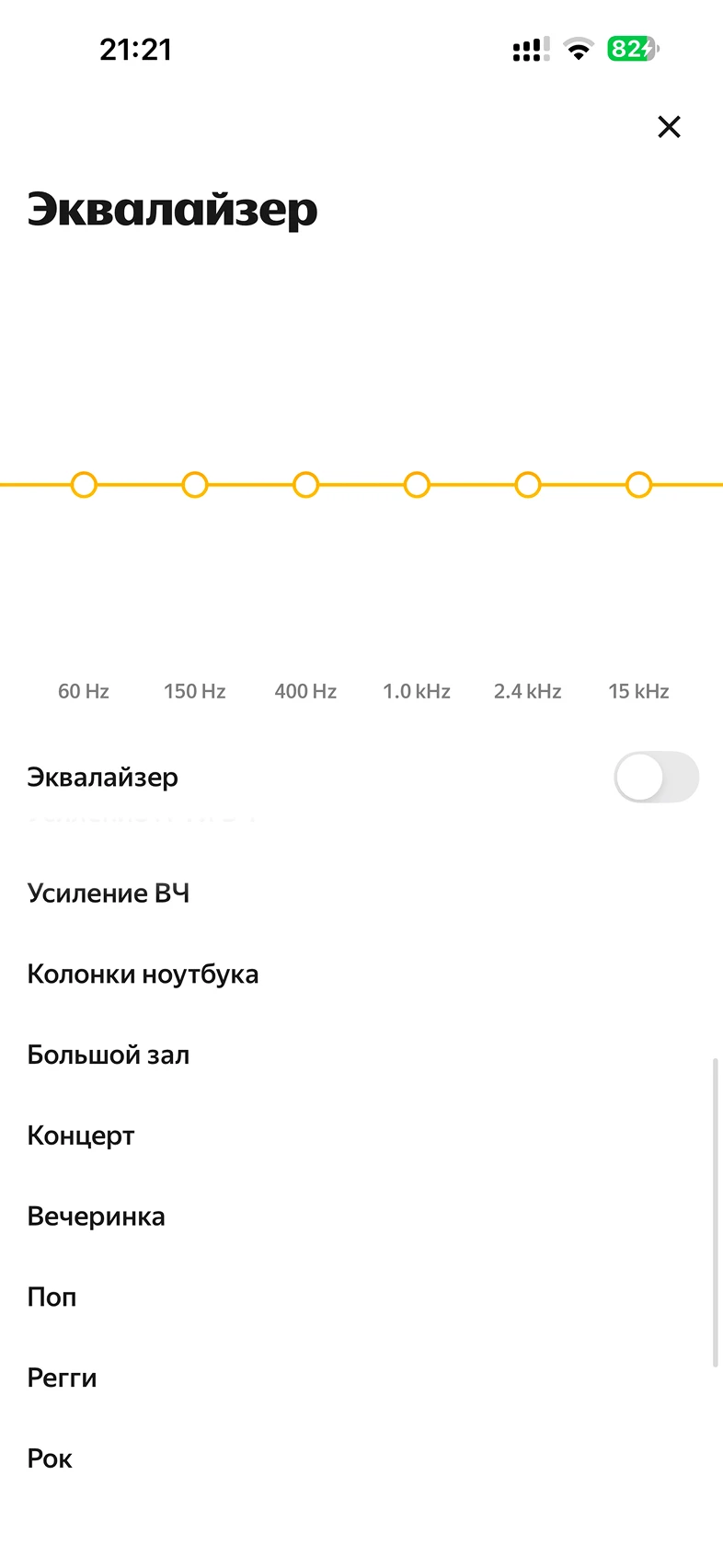Apply the Регги preset

pyautogui.click(x=63, y=1378)
